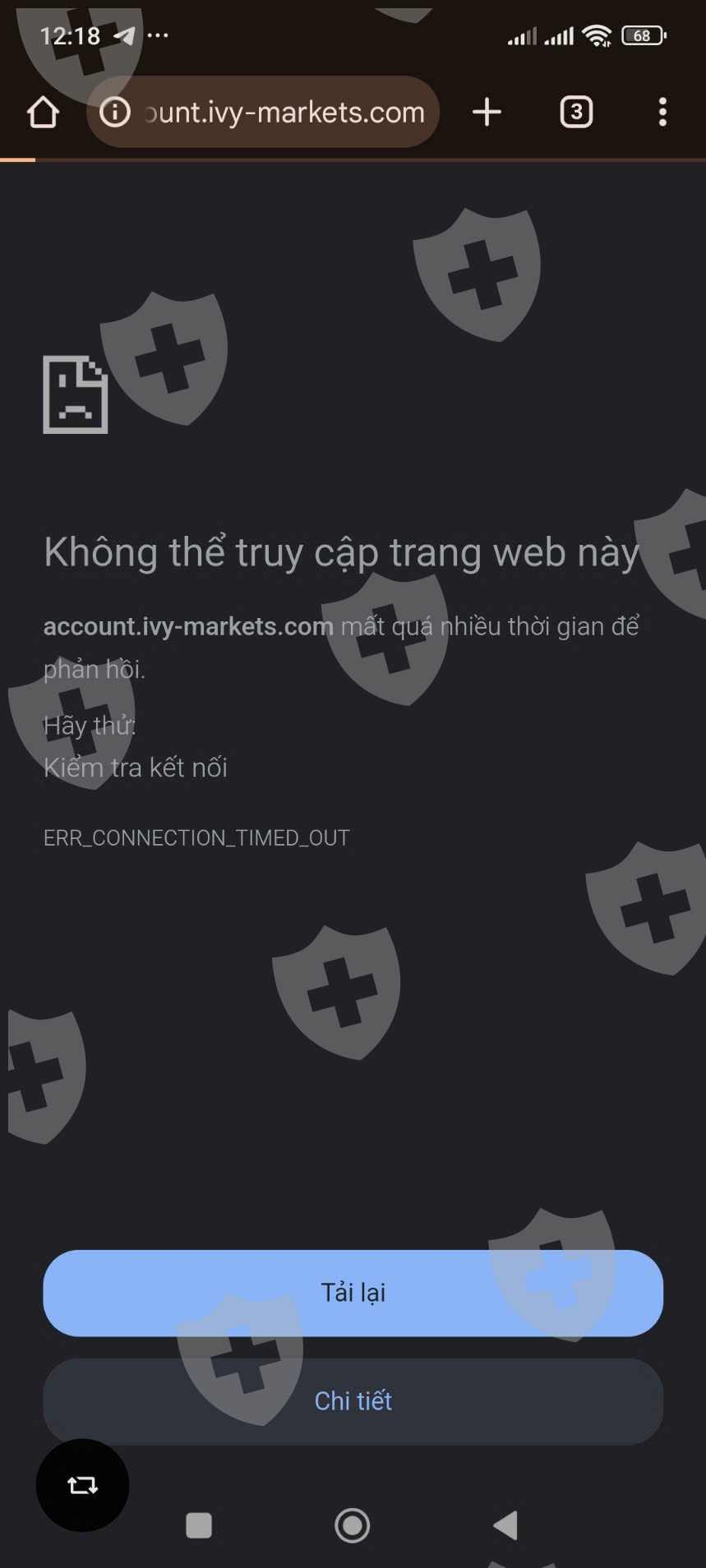Screen dimensions: 706x1568
Task: Tap the ivy-markets.com address bar
Action: [x=263, y=112]
